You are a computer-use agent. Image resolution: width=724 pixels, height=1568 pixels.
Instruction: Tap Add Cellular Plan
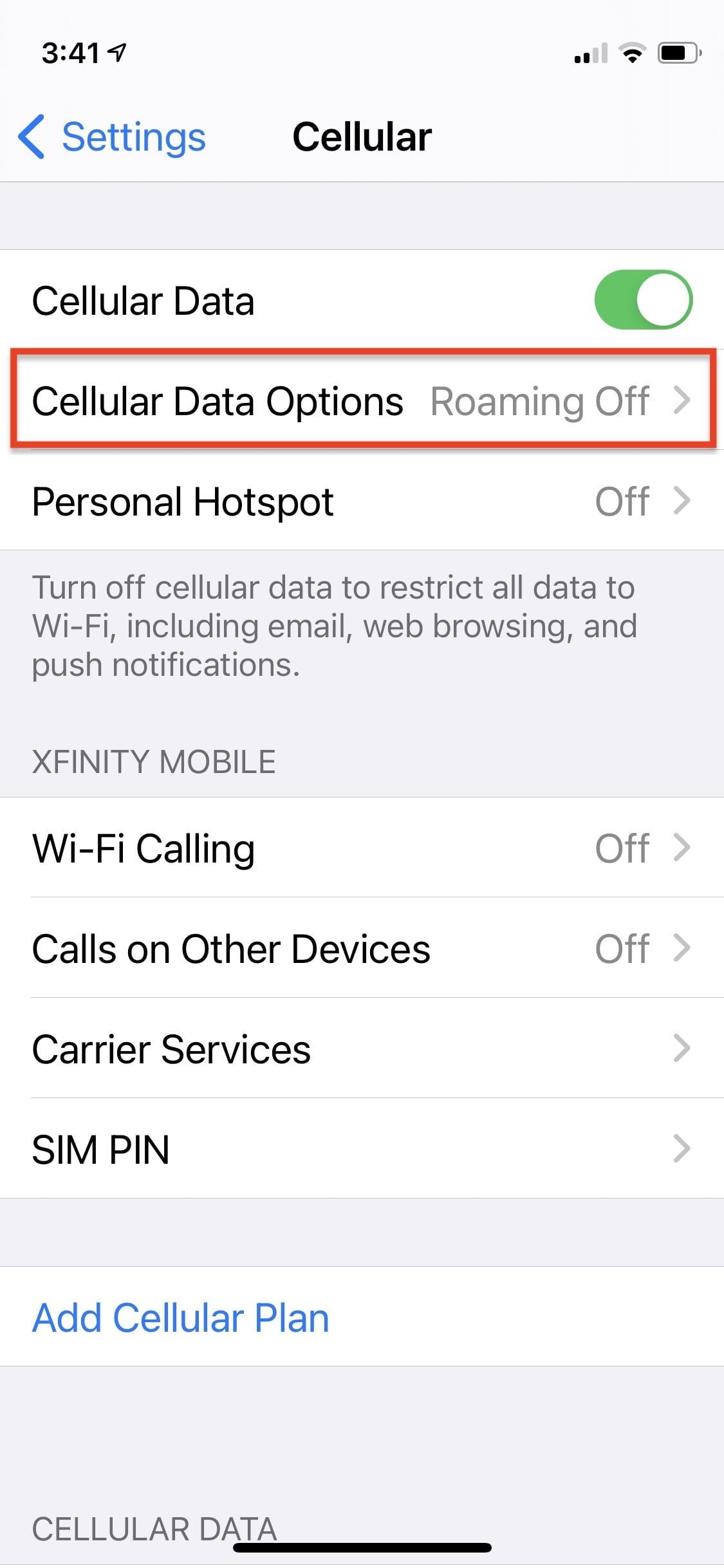[181, 1318]
